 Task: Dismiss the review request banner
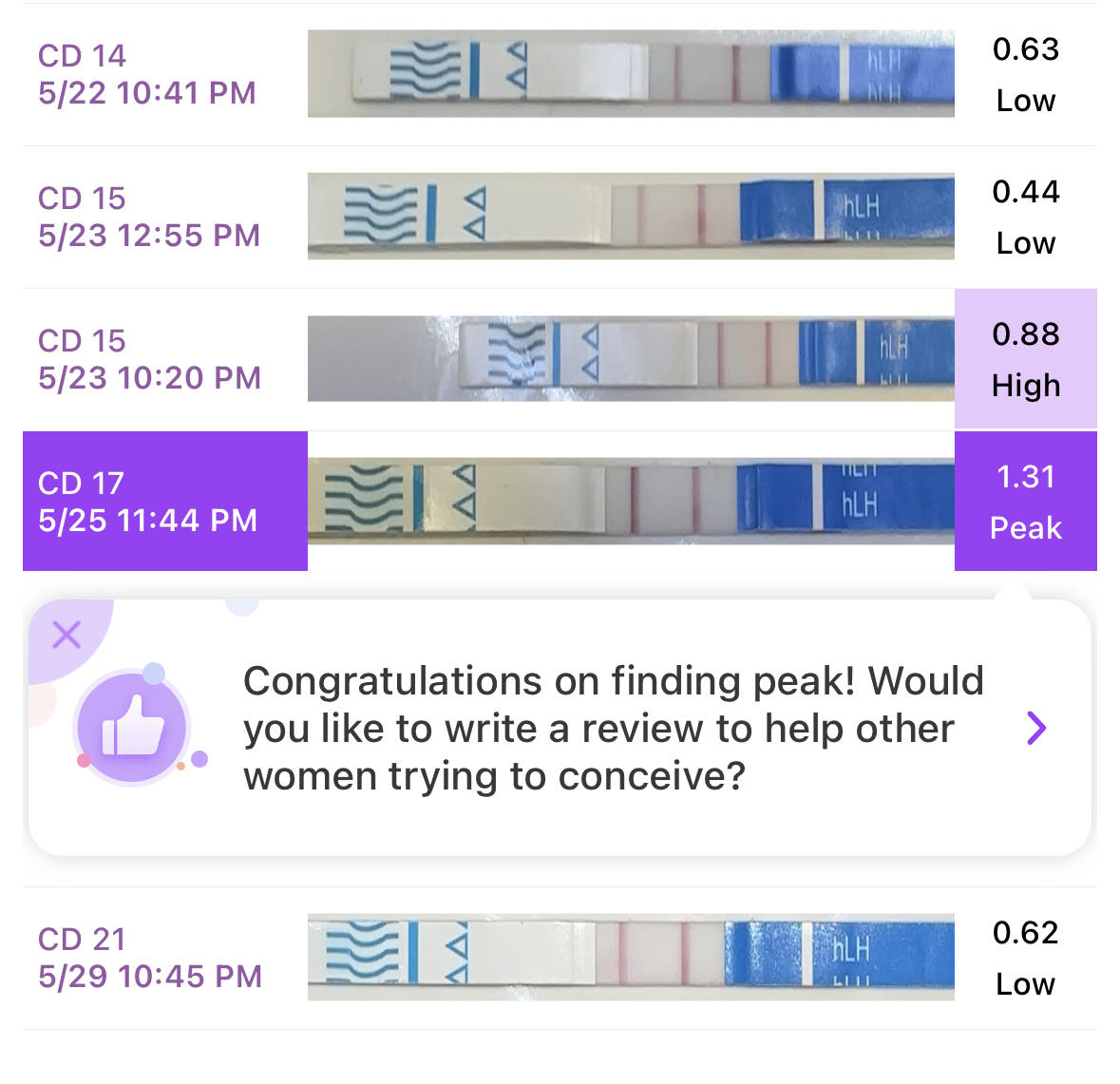[x=66, y=635]
